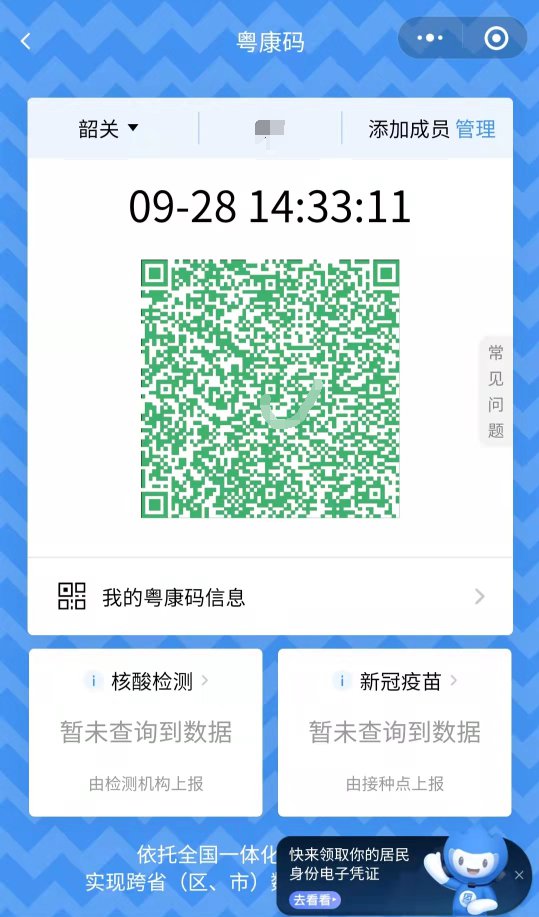Tap 添加成员 to add a member
Viewport: 539px width, 917px height.
(x=409, y=129)
